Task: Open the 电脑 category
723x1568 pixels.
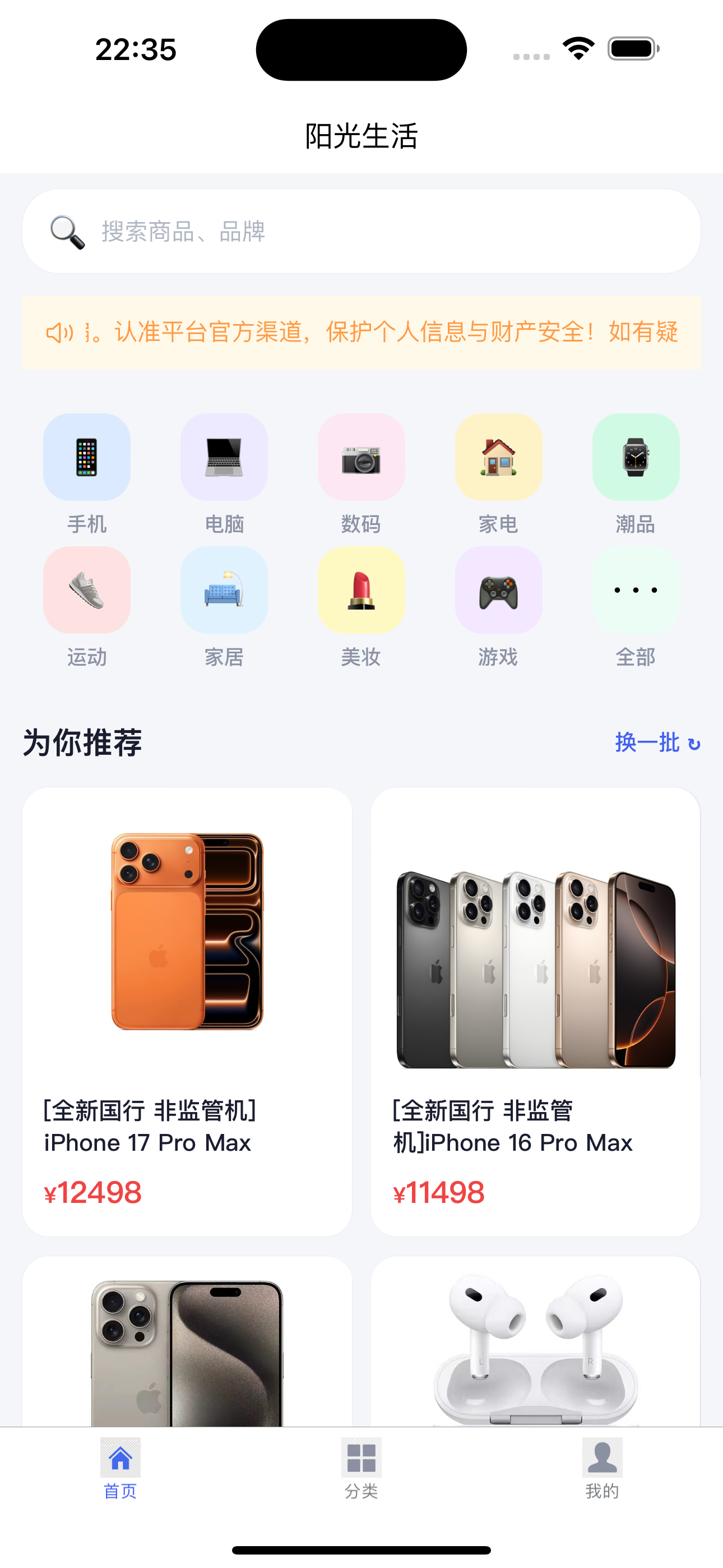Action: [x=224, y=458]
